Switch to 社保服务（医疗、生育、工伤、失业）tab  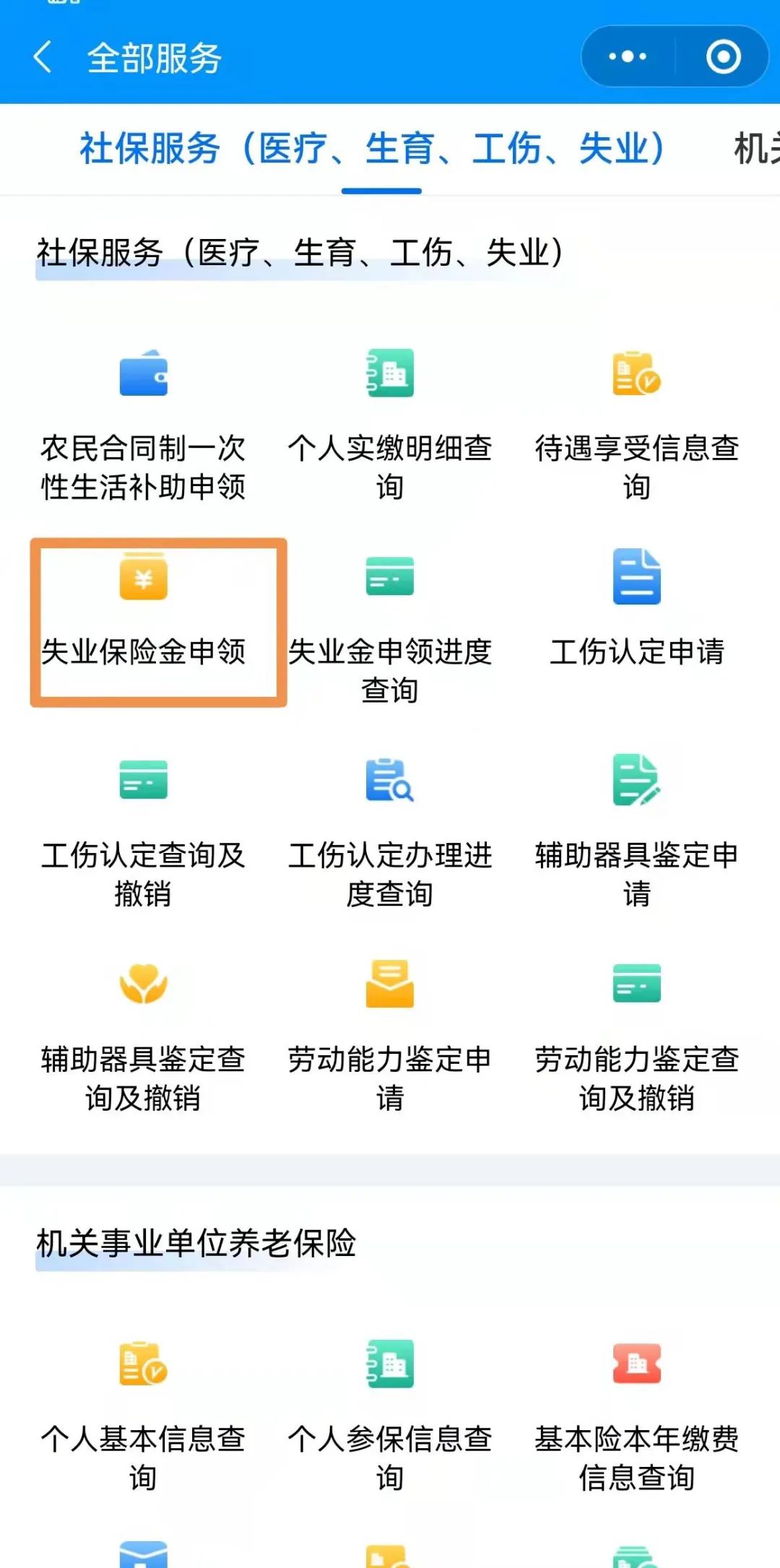pyautogui.click(x=372, y=150)
